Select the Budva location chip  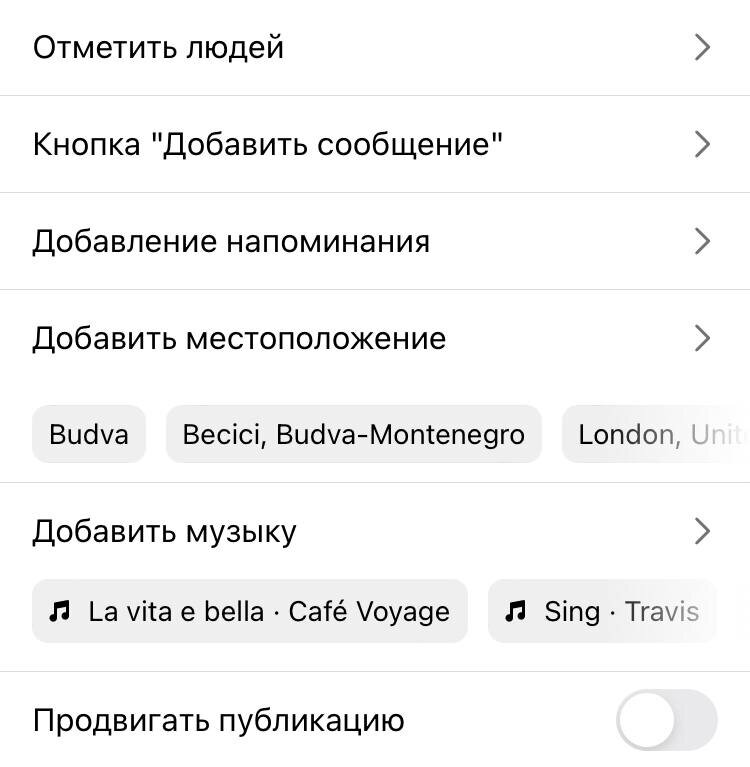pyautogui.click(x=89, y=434)
